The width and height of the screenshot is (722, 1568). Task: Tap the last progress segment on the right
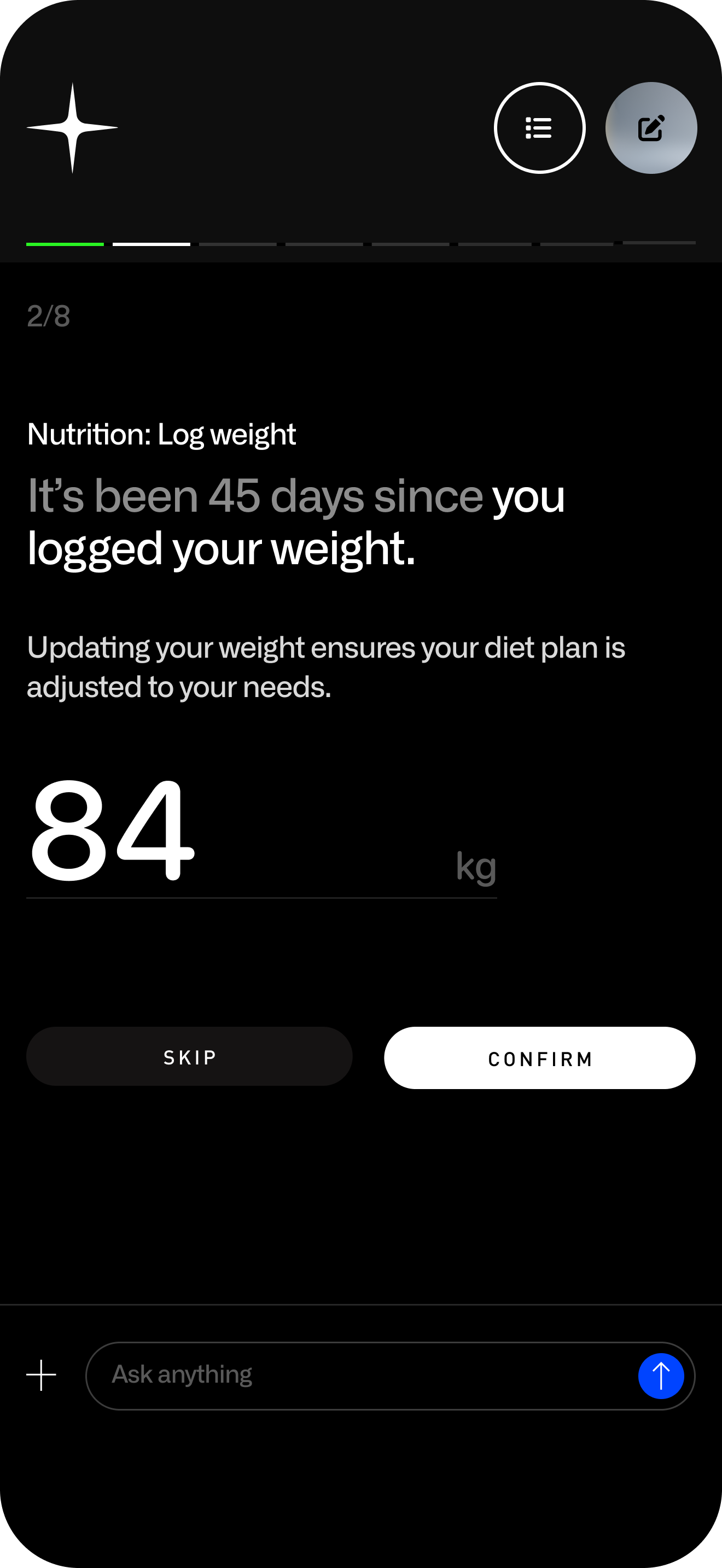pos(658,243)
